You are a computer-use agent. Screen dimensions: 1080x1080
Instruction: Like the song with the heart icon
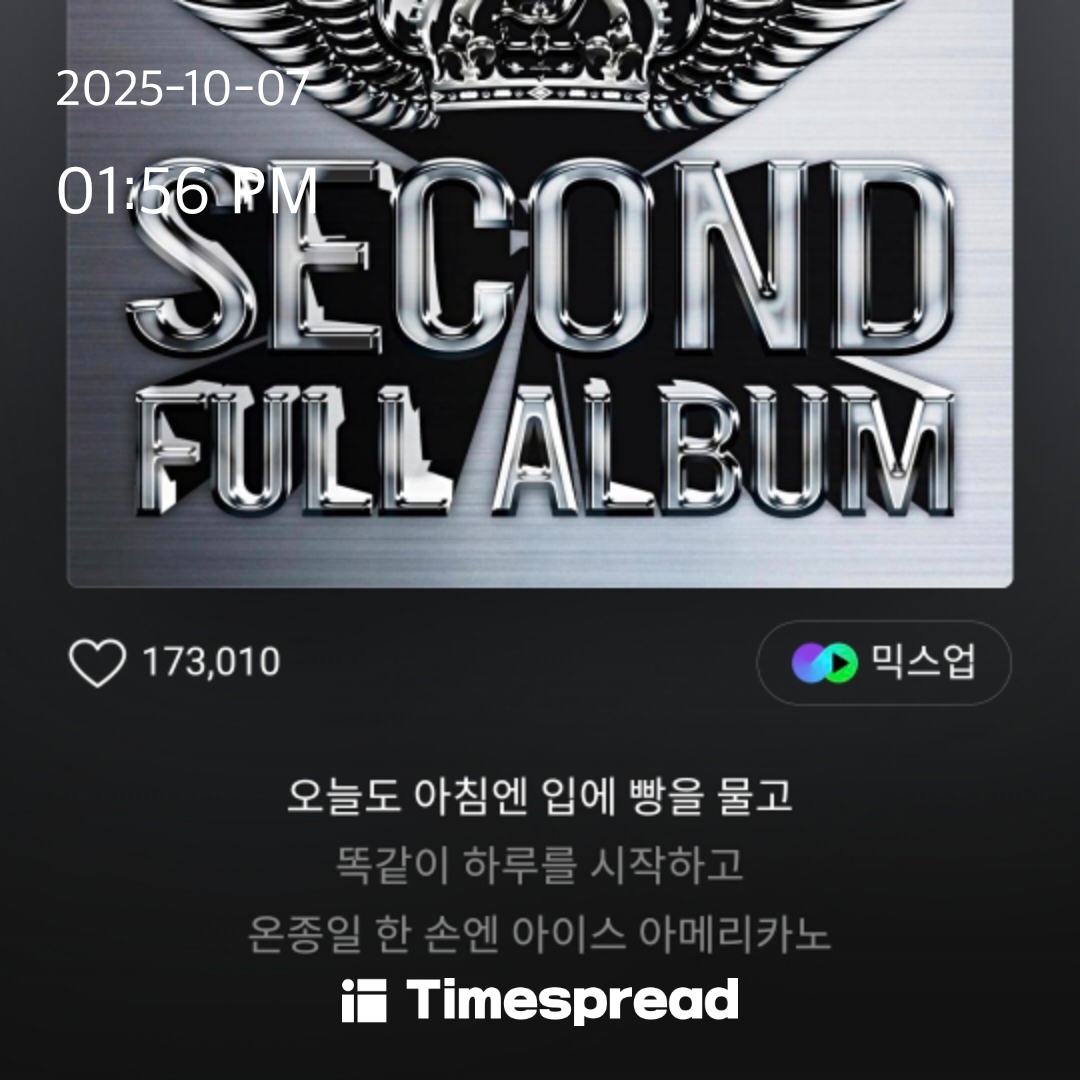click(x=97, y=663)
